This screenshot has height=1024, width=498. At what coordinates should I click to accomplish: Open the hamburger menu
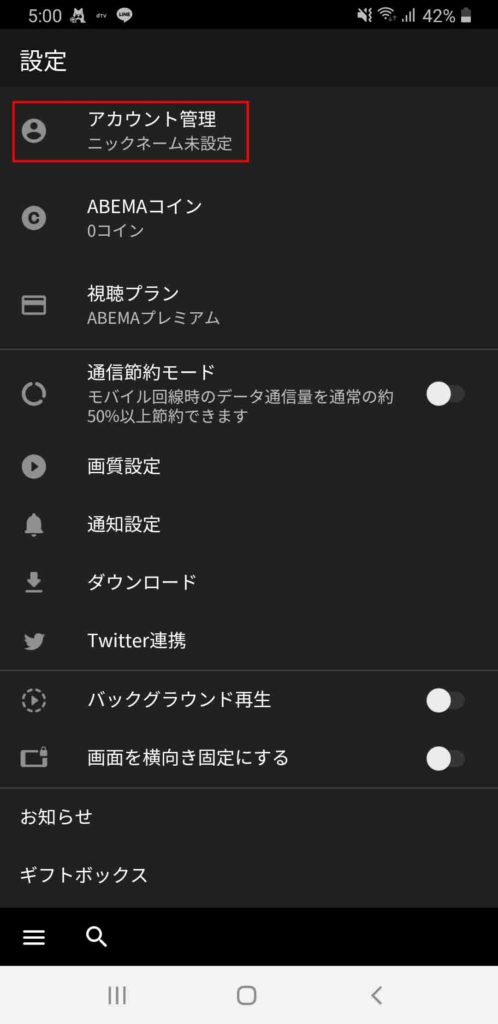coord(34,938)
